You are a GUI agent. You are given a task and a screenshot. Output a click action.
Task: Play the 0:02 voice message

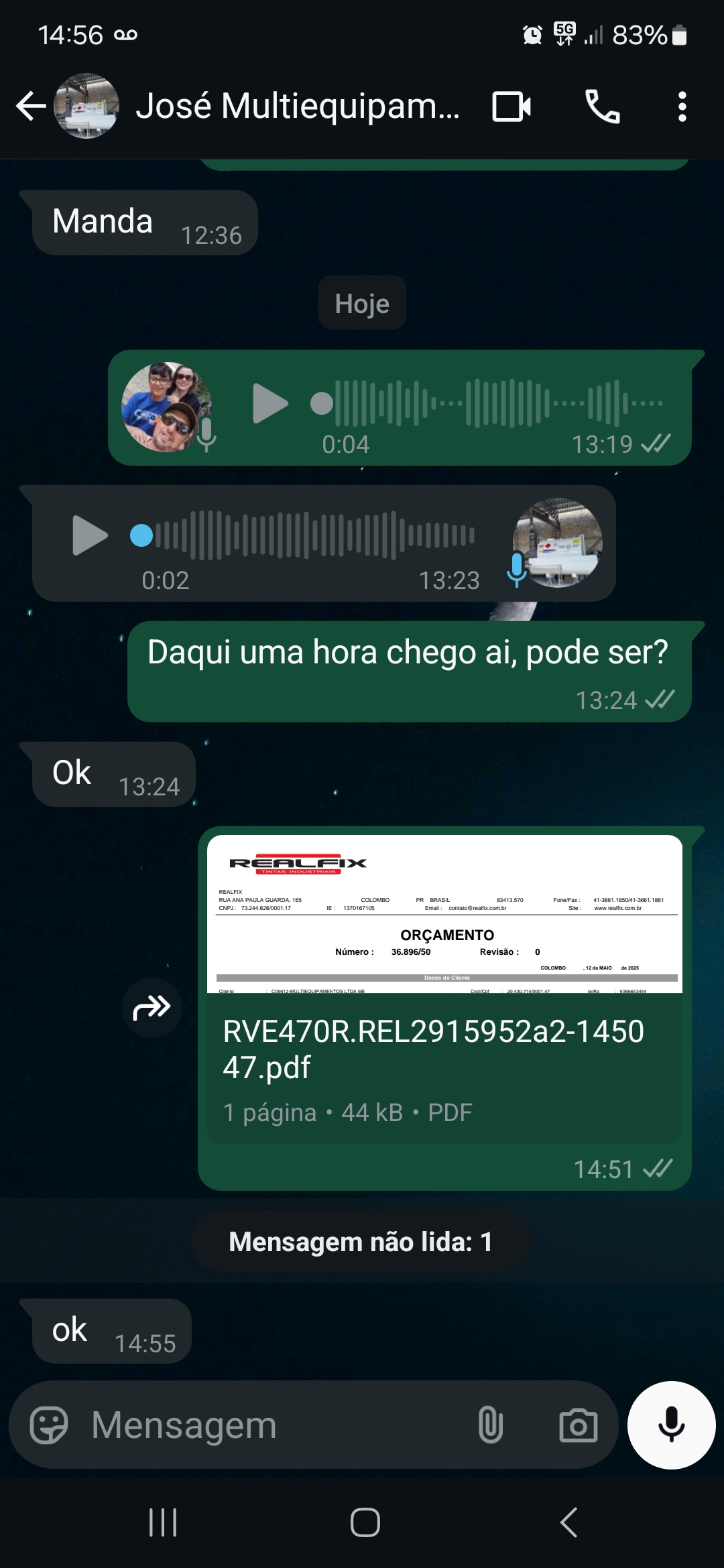pos(90,535)
